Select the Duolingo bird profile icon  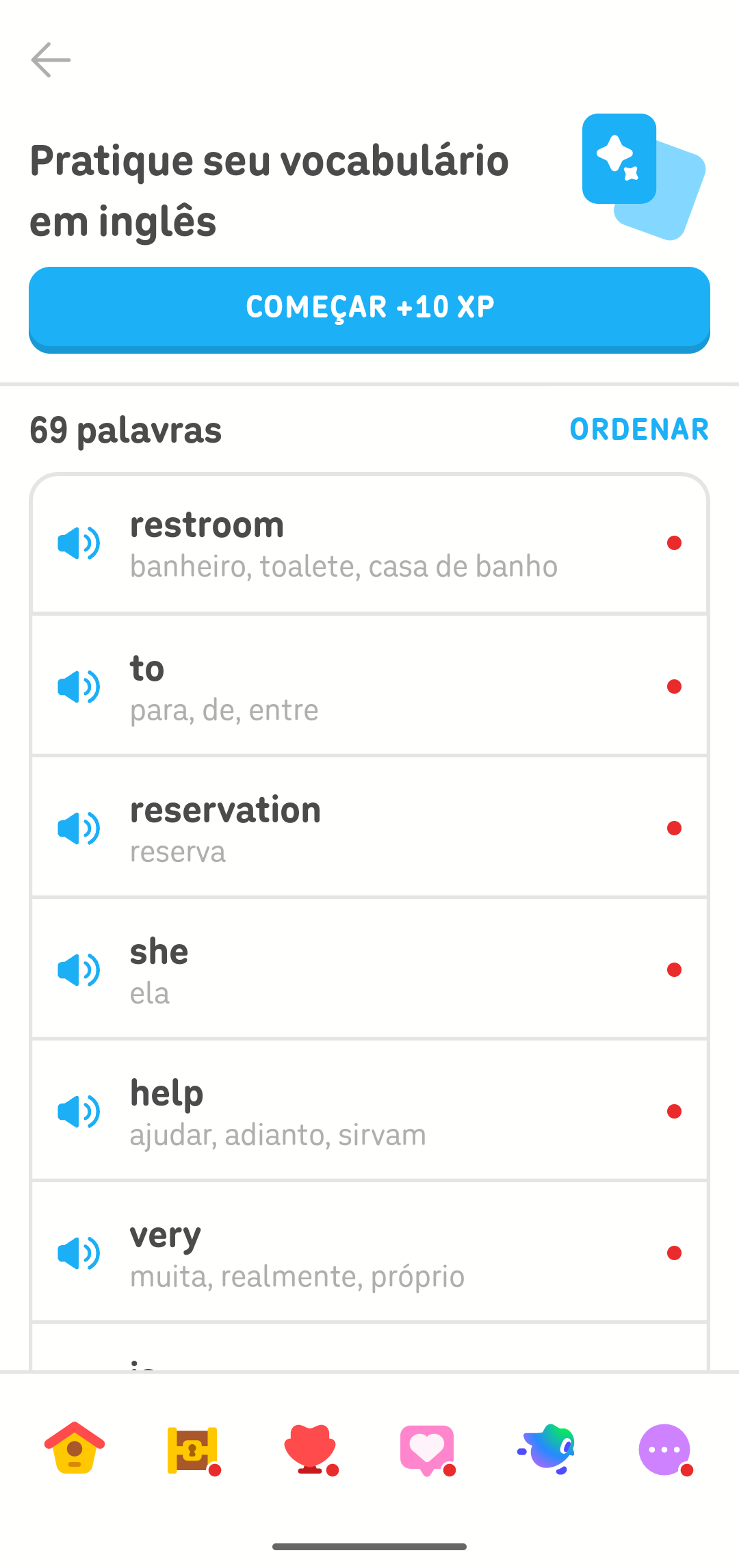[x=547, y=1448]
